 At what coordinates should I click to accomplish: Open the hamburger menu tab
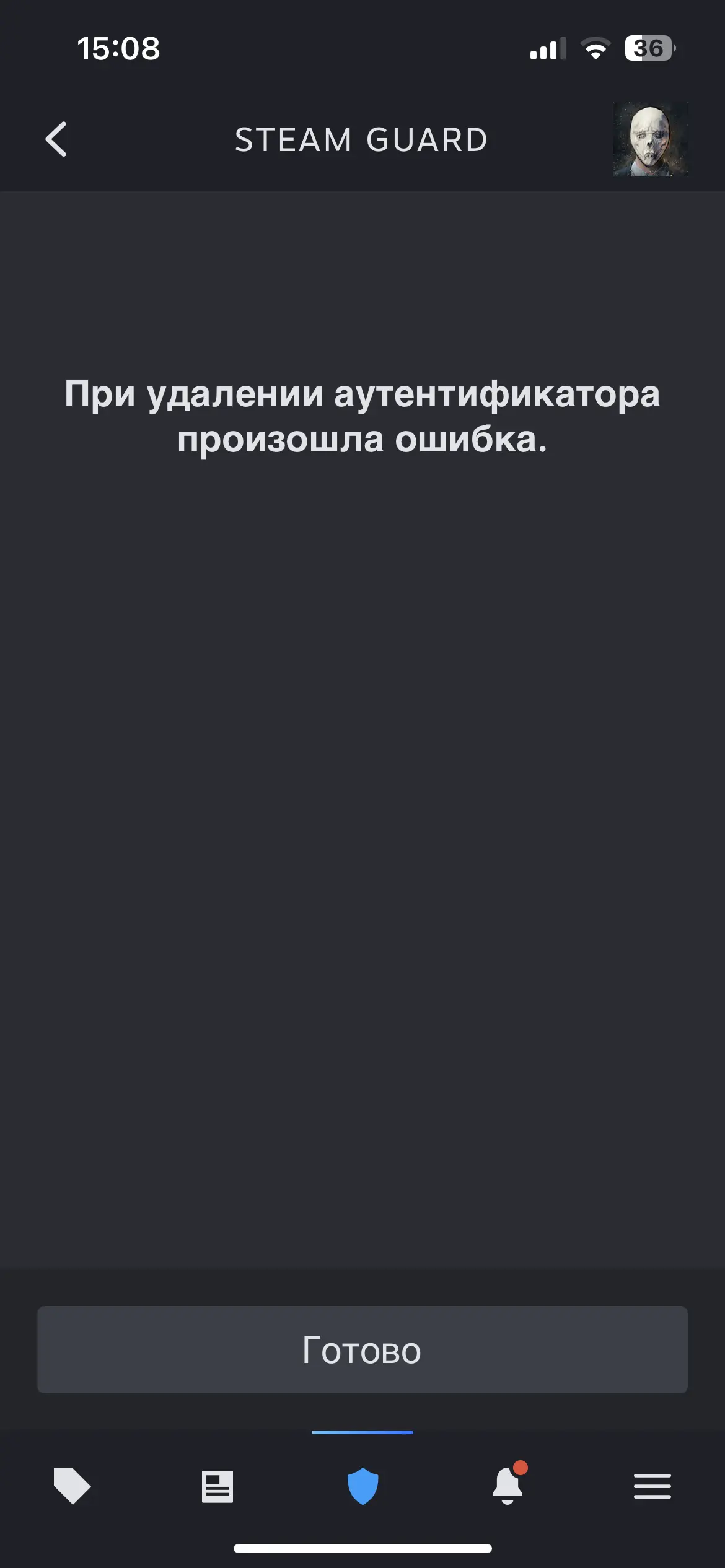click(x=652, y=1486)
